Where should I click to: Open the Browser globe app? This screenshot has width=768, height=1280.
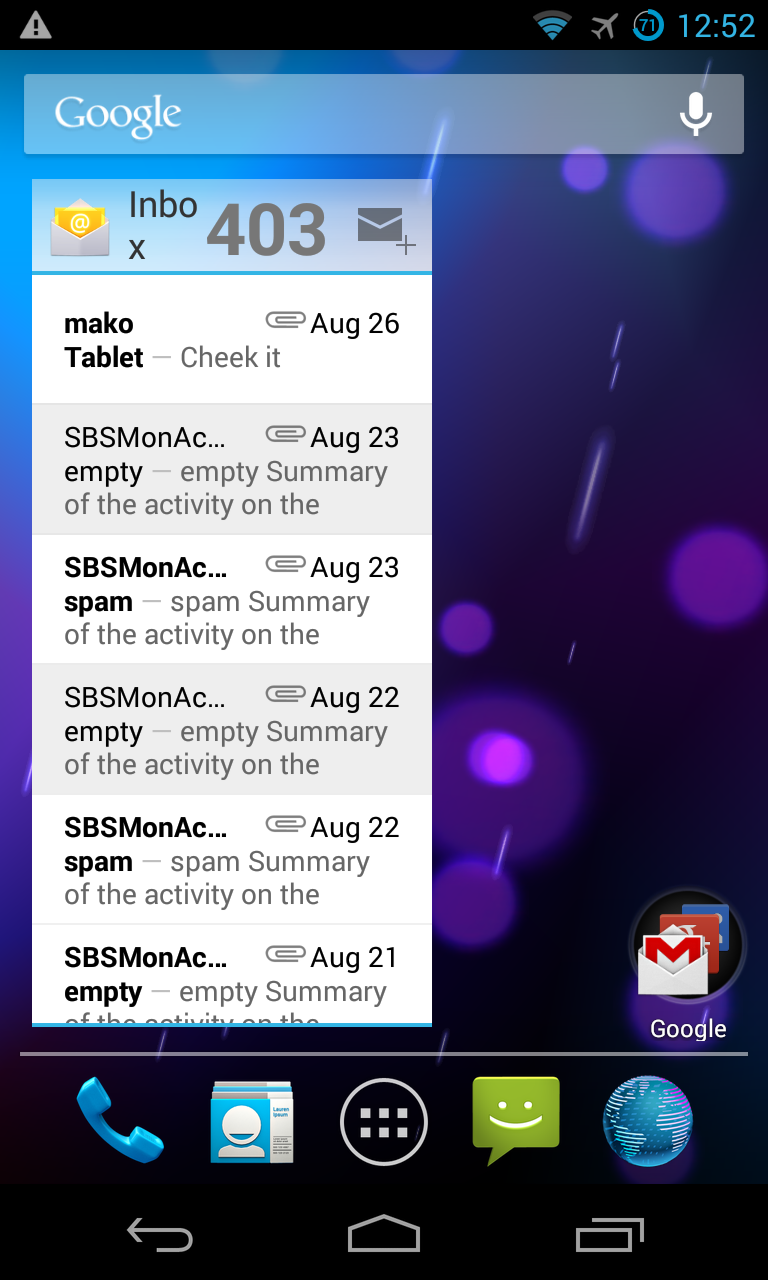pyautogui.click(x=648, y=1121)
